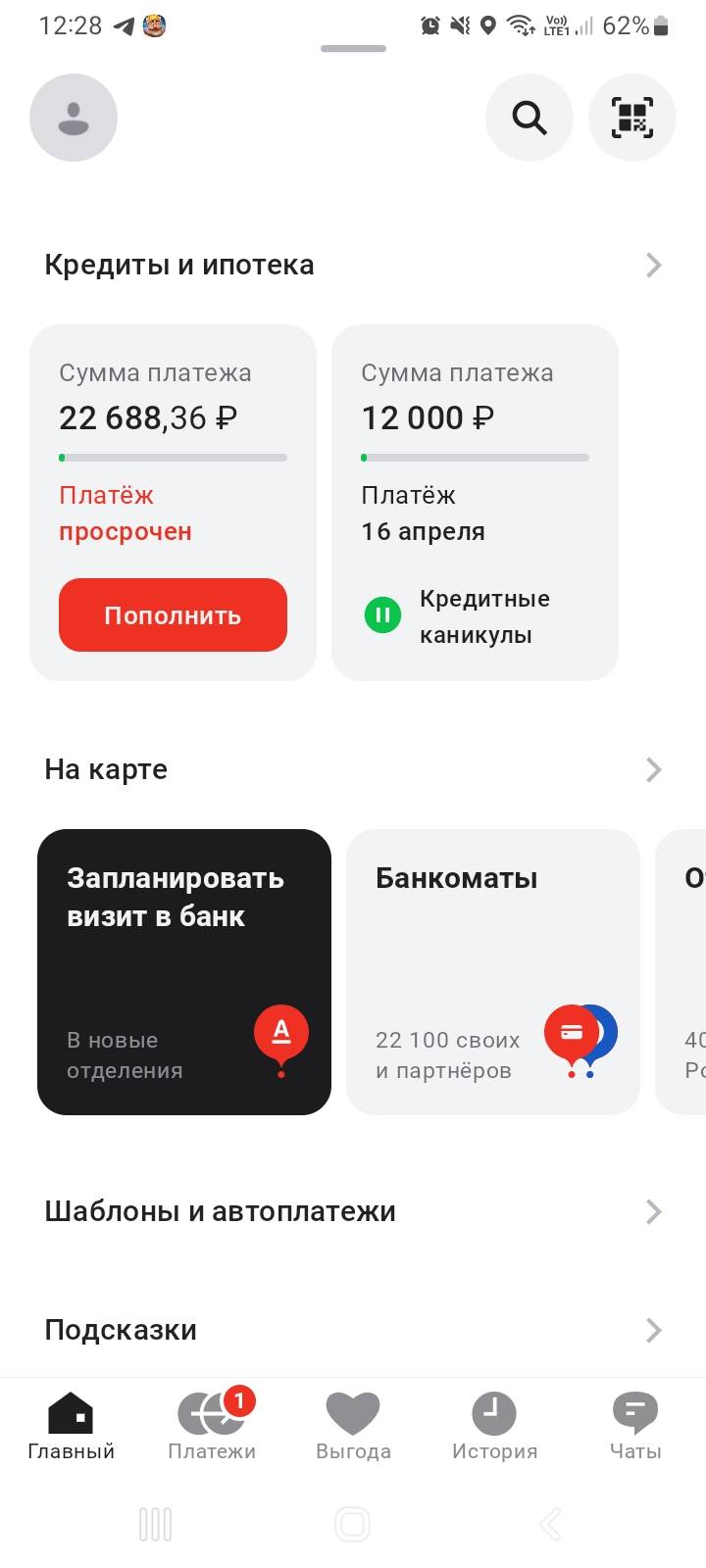The image size is (706, 1568).
Task: Expand Шаблоны и автоплатежи section
Action: click(654, 1211)
